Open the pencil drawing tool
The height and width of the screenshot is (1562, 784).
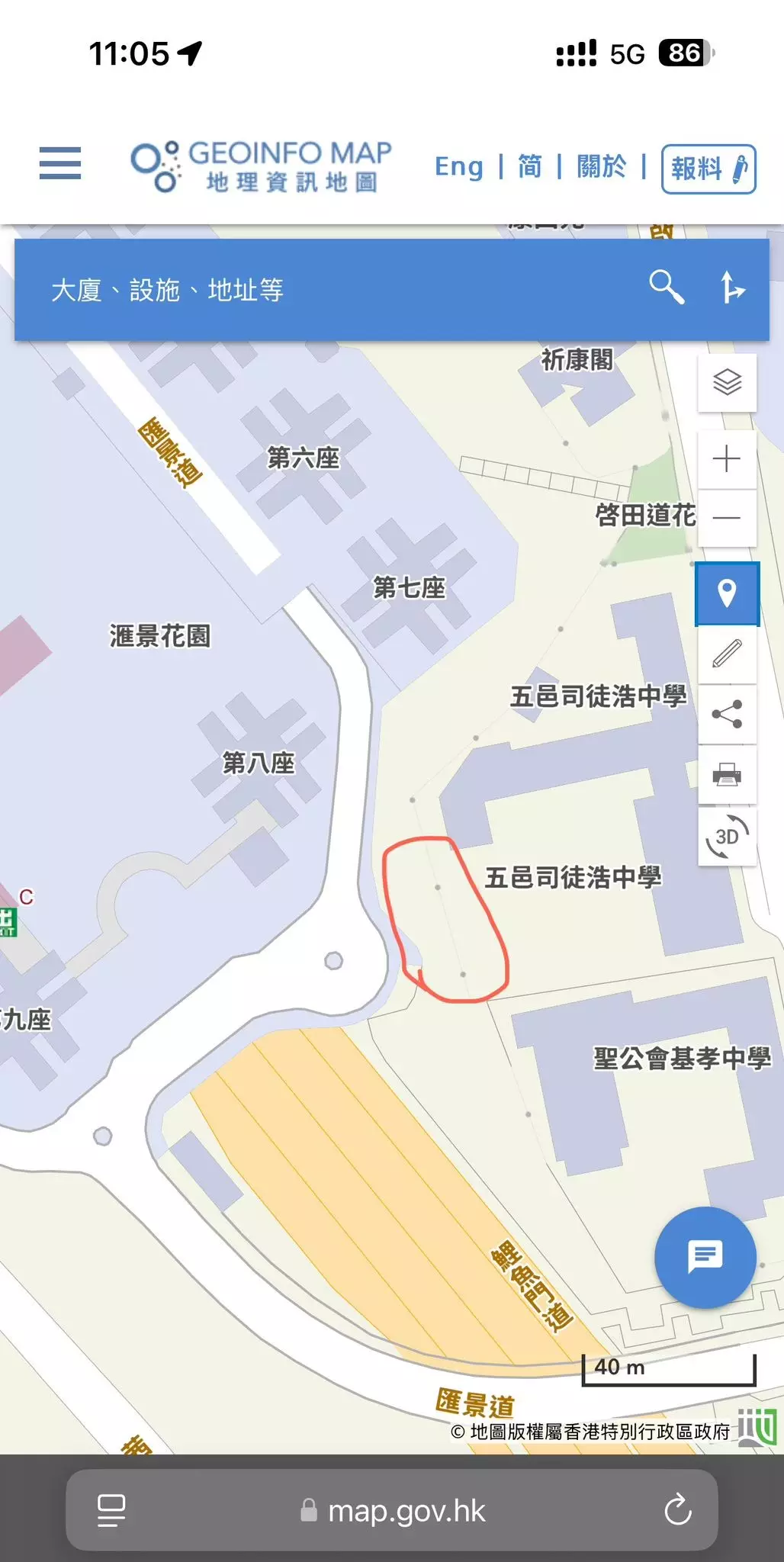click(727, 654)
